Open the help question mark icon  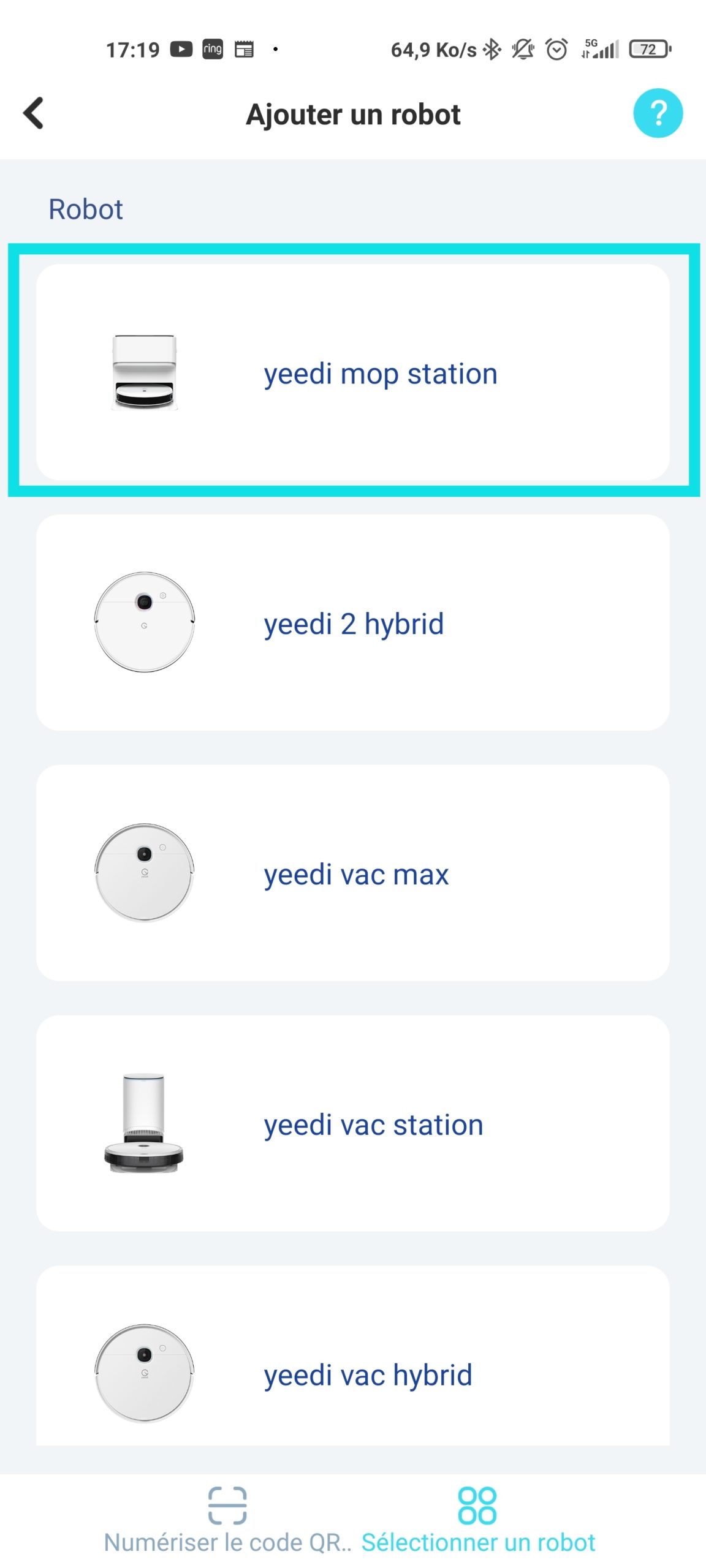pyautogui.click(x=658, y=113)
